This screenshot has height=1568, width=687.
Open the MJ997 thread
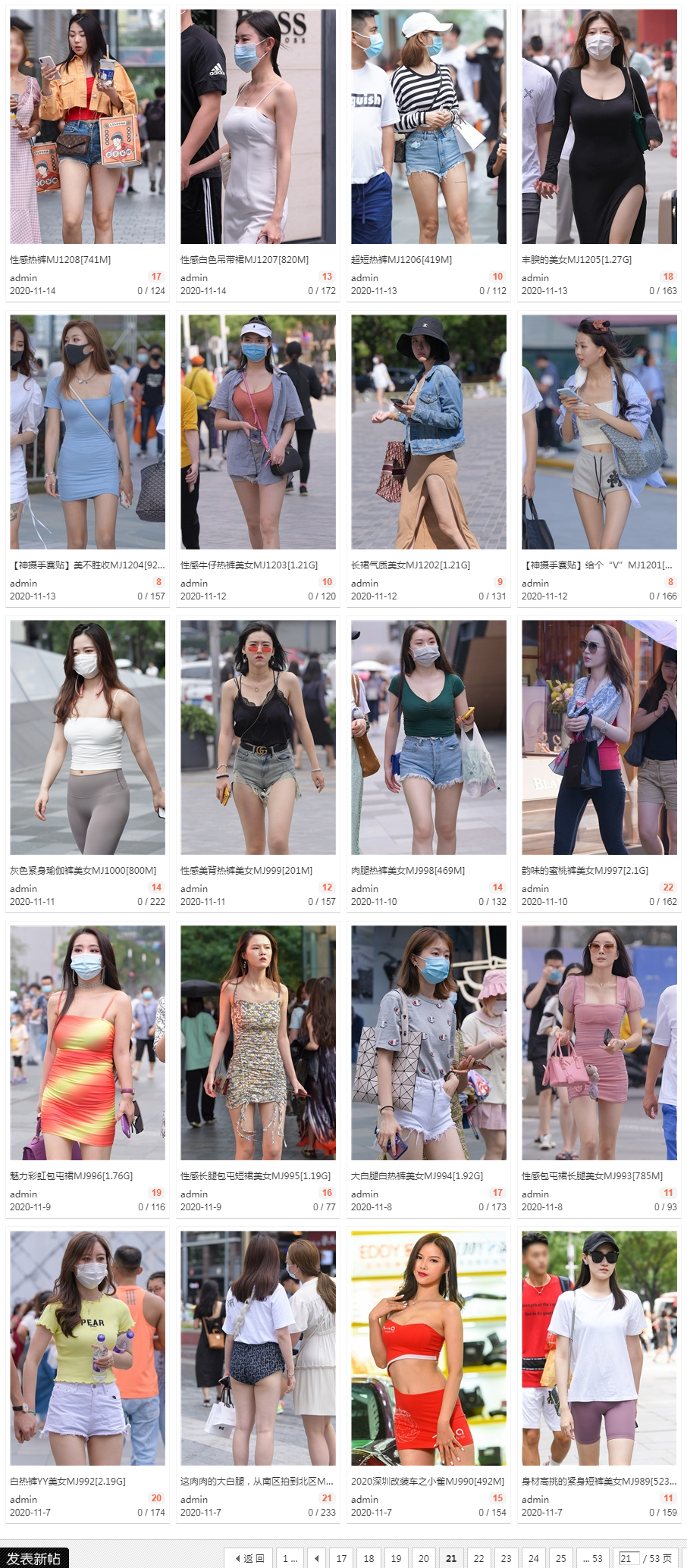(585, 870)
